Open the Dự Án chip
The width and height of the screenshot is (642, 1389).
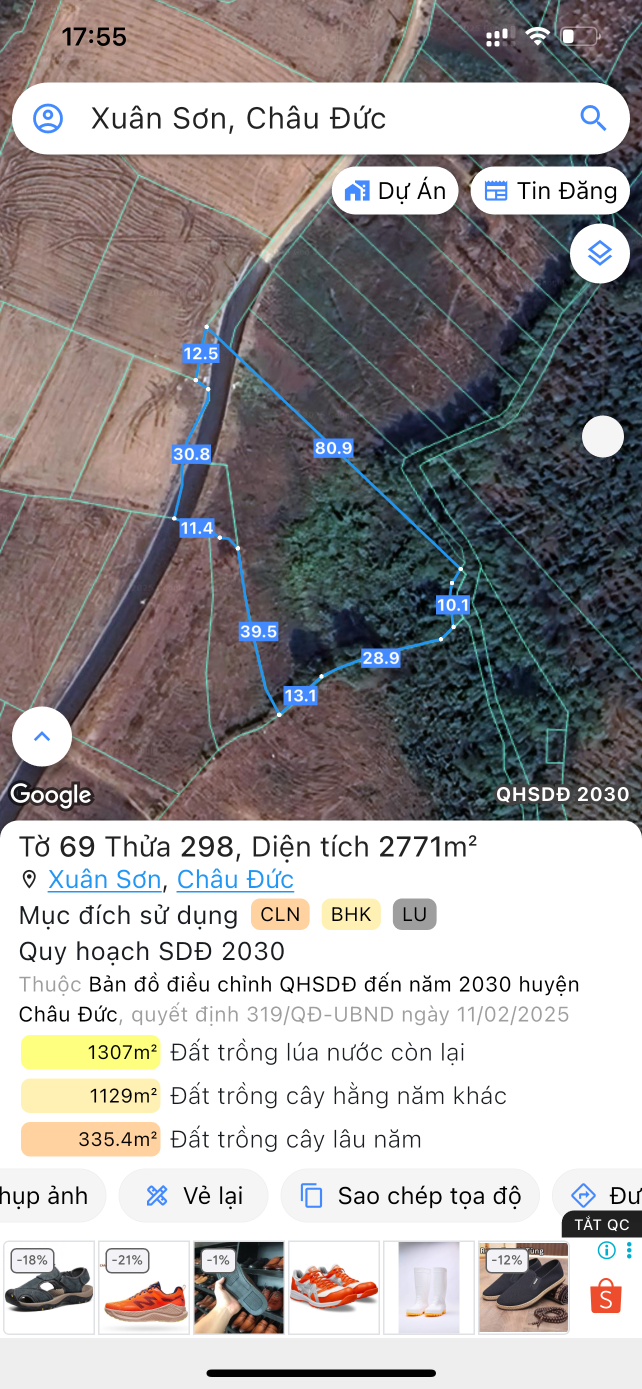coord(395,191)
